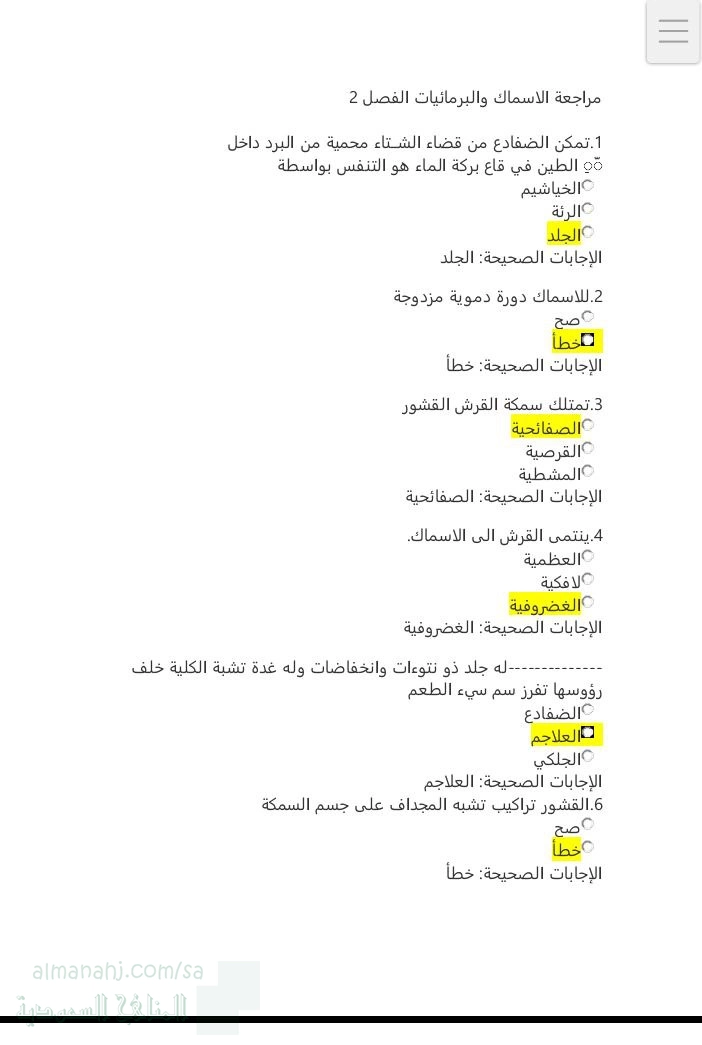Screen dimensions: 702x1045
Task: Choose خطأ for the scales question 6
Action: pyautogui.click(x=588, y=847)
